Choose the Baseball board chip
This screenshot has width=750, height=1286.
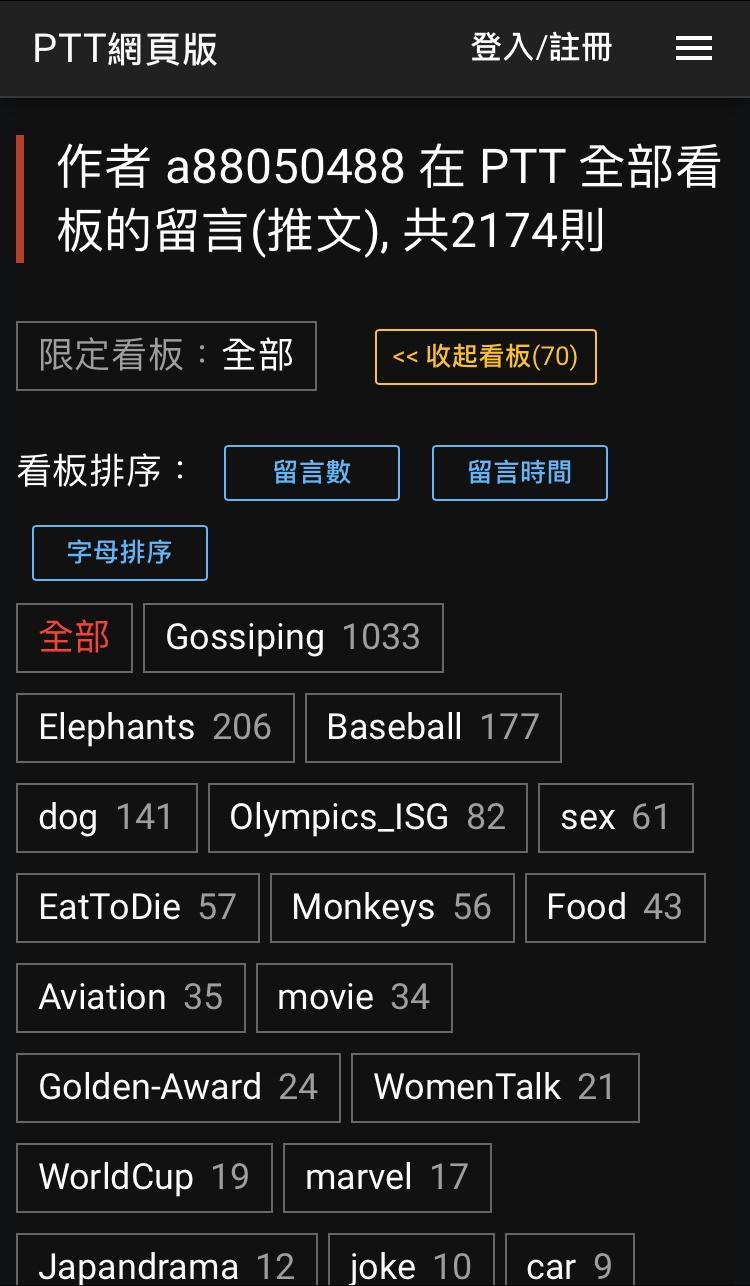coord(433,728)
